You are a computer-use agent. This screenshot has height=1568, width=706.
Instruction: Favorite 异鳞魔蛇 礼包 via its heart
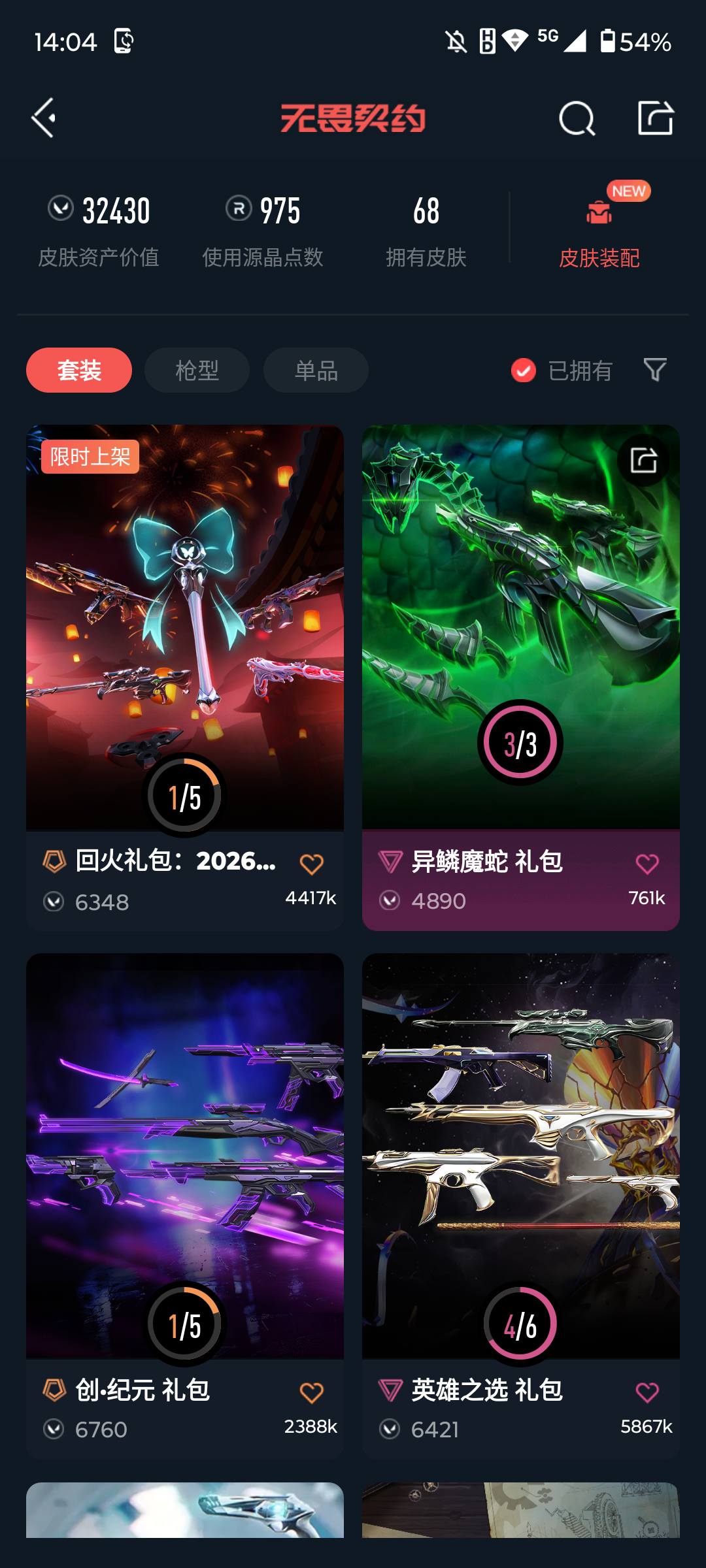648,862
